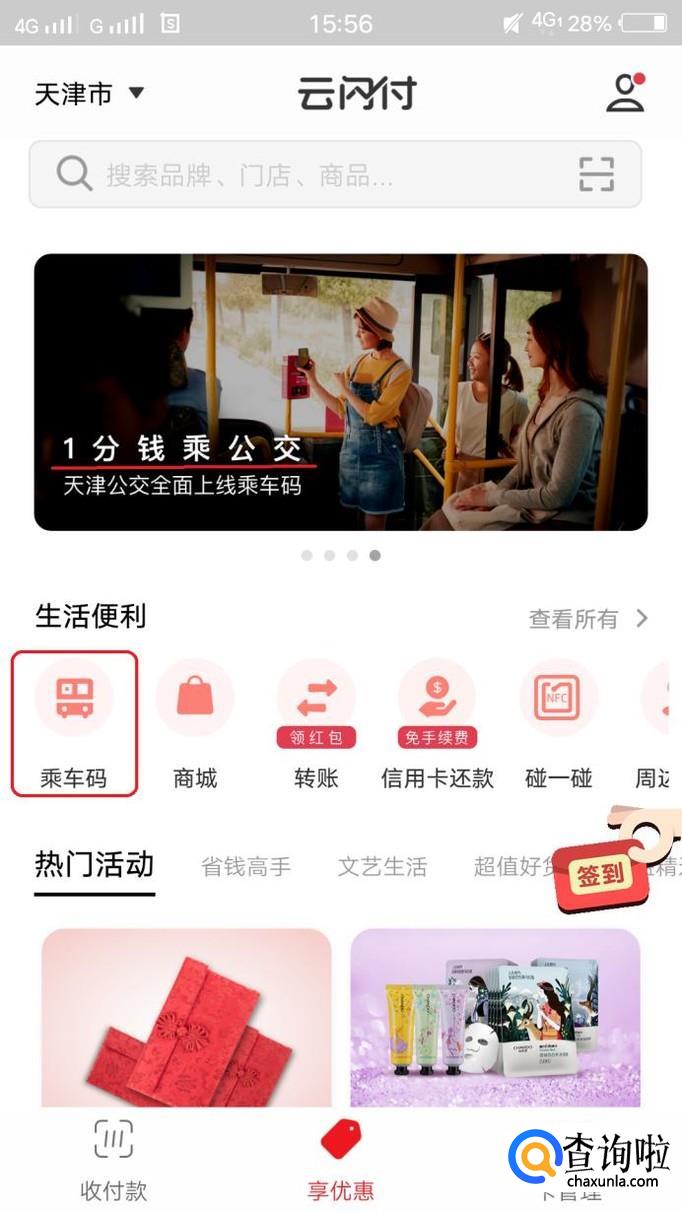Open the scan code icon
The image size is (682, 1212).
click(596, 175)
